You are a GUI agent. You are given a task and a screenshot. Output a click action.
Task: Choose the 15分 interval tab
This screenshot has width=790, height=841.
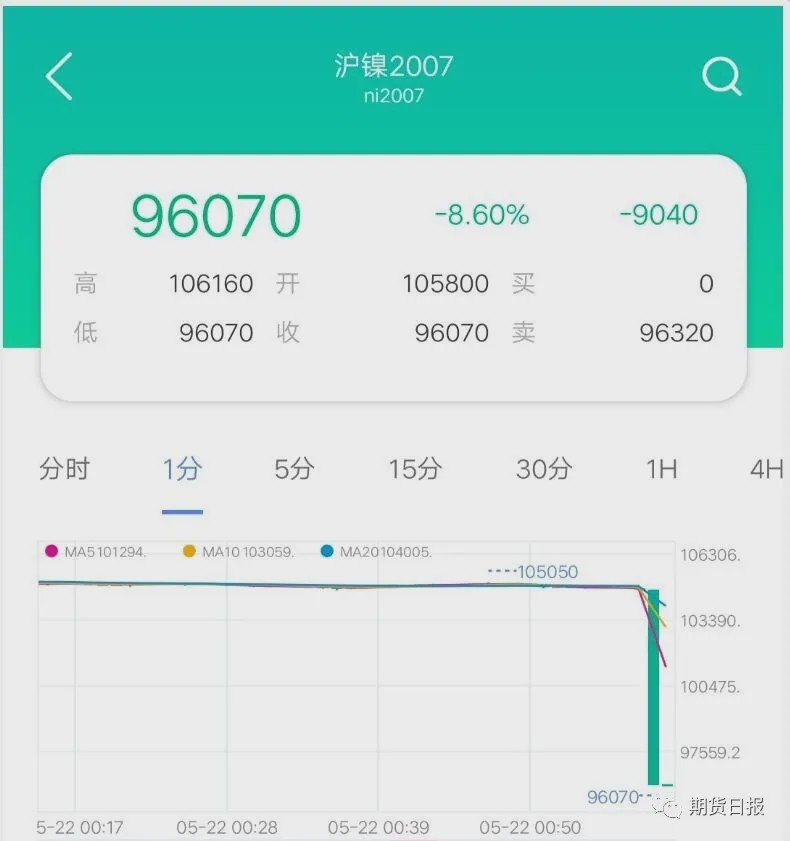414,468
